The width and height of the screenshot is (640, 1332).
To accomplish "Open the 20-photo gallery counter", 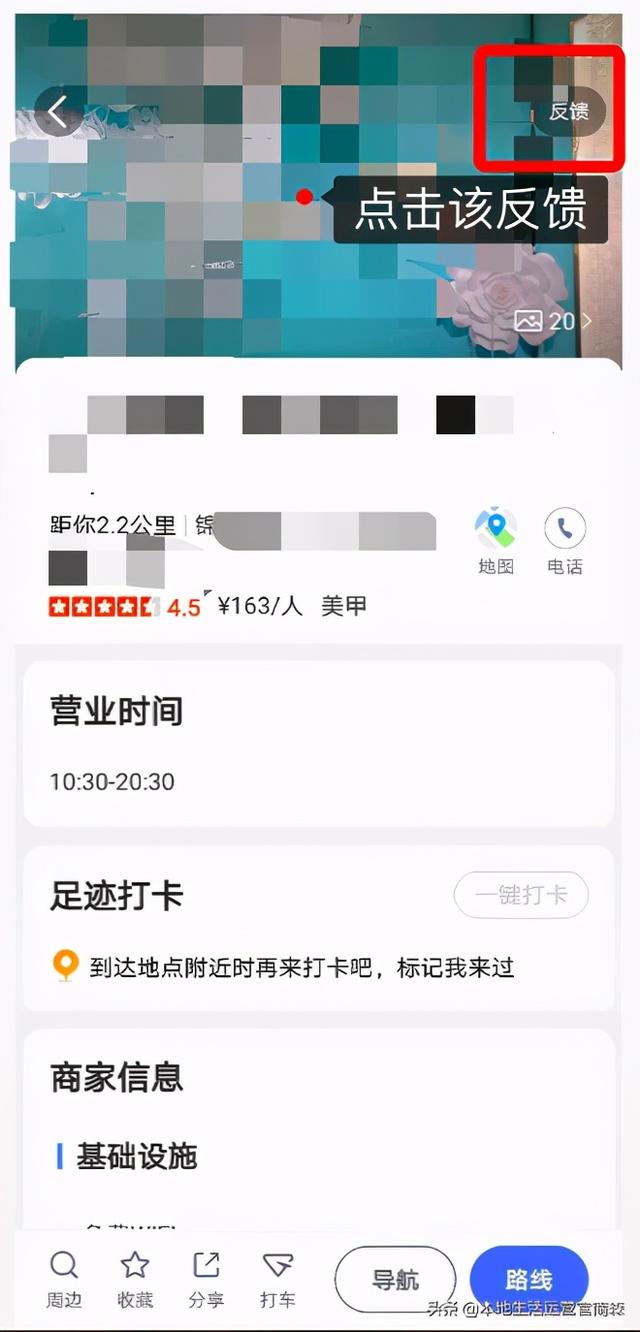I will (553, 321).
